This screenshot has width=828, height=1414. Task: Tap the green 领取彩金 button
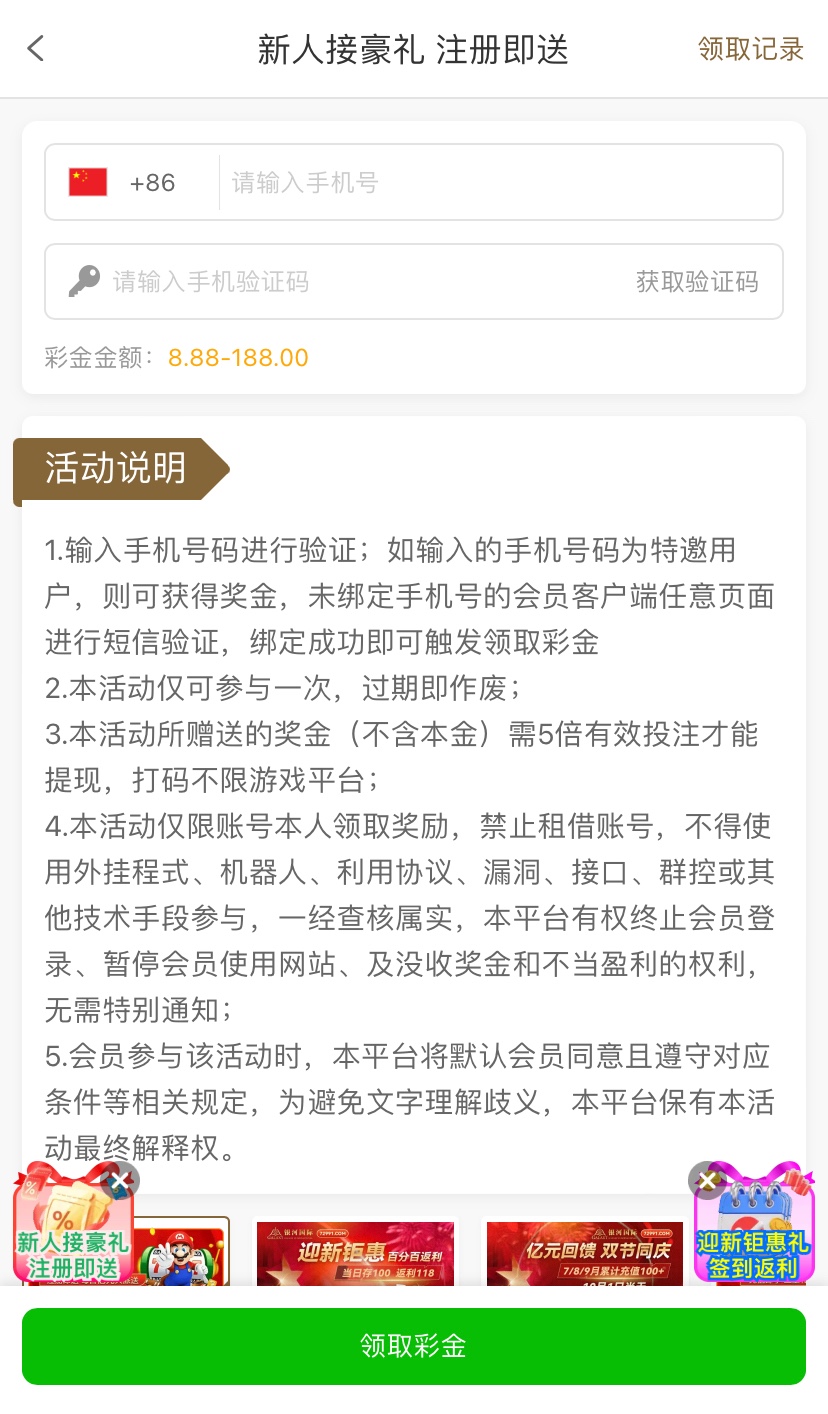pos(414,1346)
